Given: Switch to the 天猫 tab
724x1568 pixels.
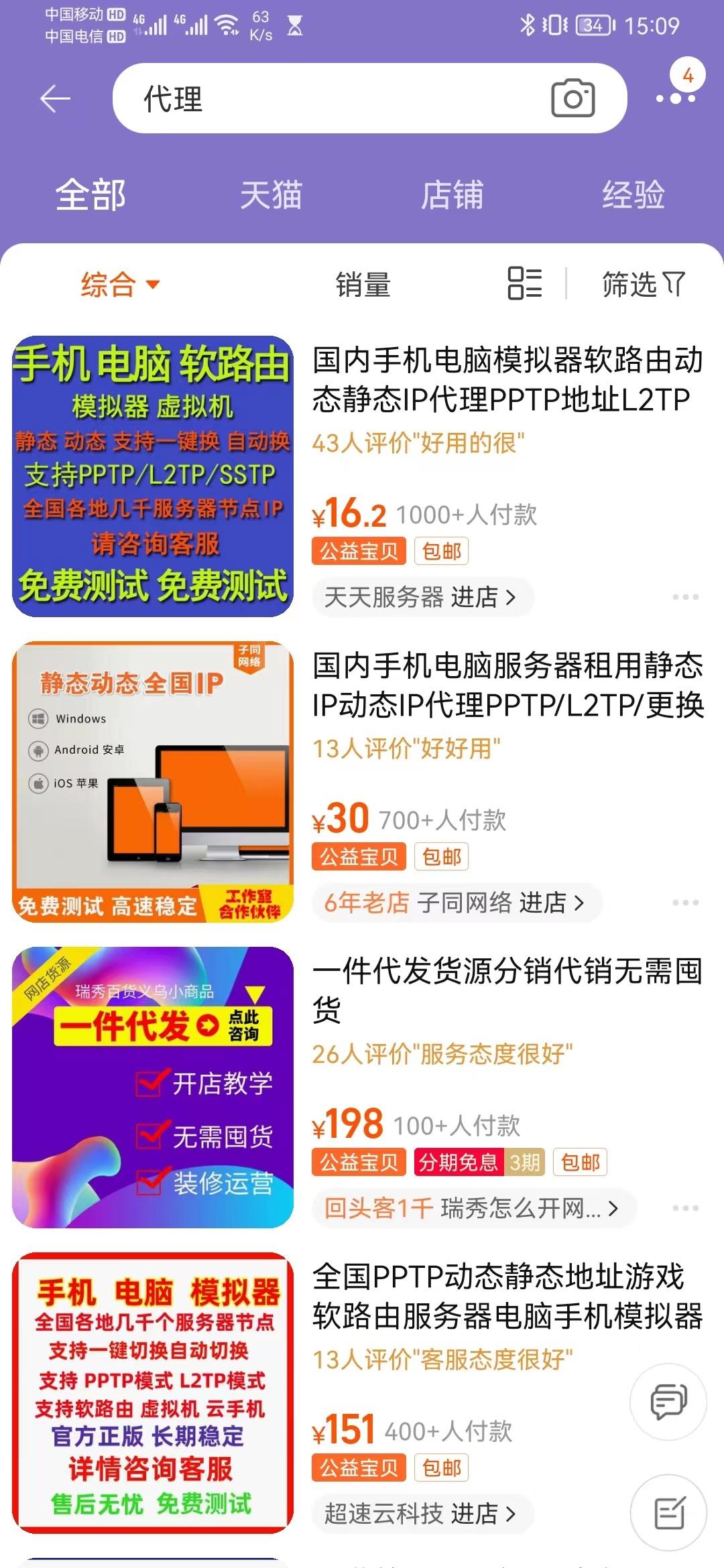Looking at the screenshot, I should pos(271,196).
